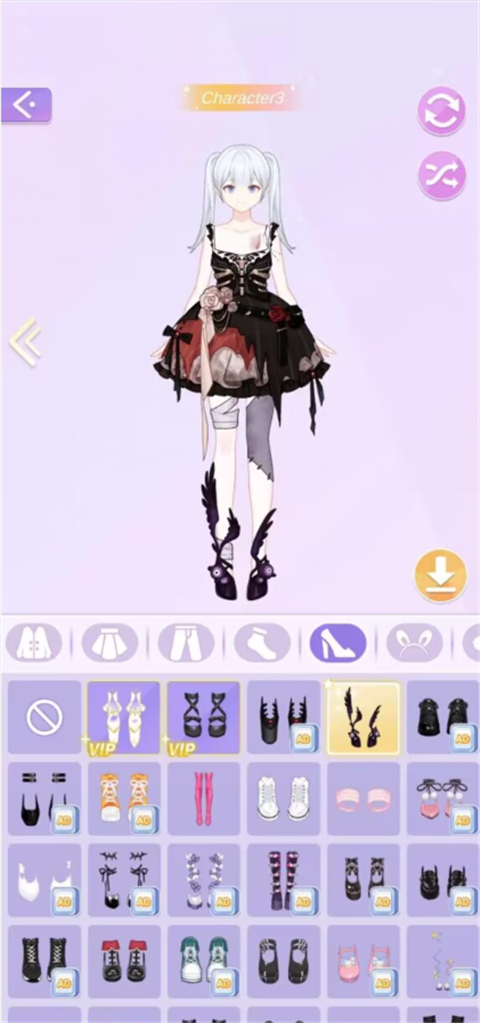Switch to the skirt category
Image resolution: width=480 pixels, height=1023 pixels.
click(x=110, y=643)
